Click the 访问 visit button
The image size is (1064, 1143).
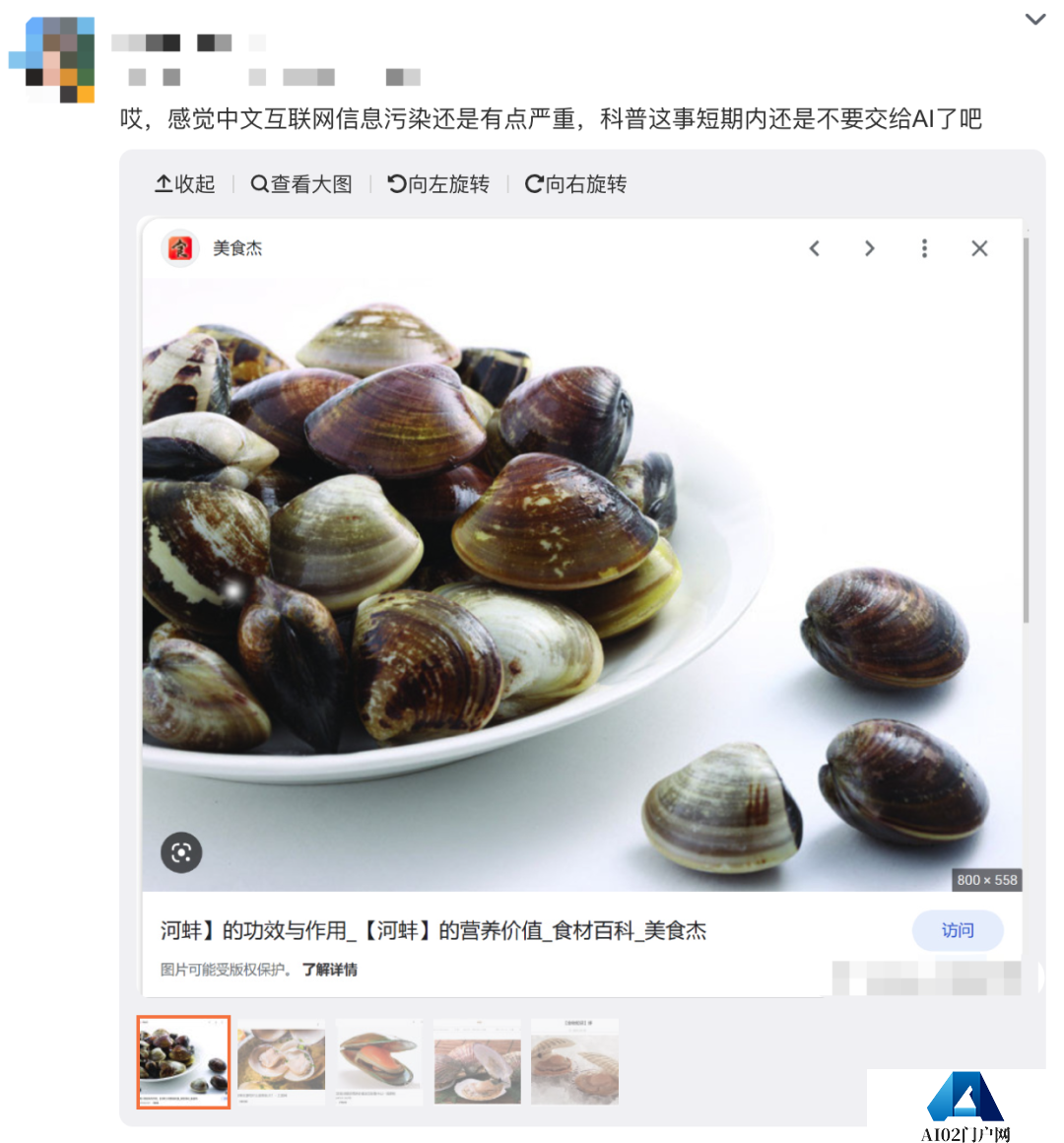(957, 930)
